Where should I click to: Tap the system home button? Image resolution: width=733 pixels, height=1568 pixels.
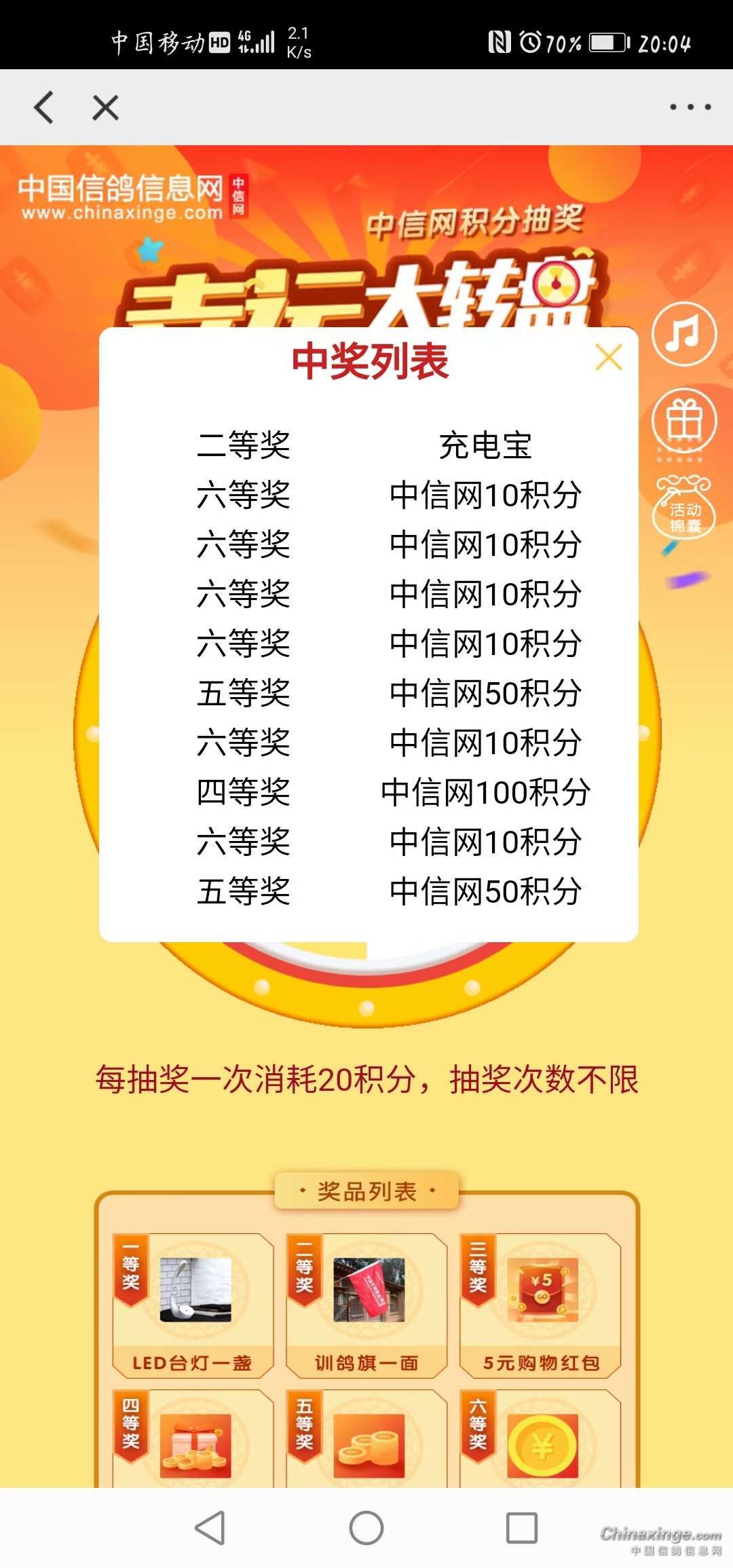tap(366, 1528)
